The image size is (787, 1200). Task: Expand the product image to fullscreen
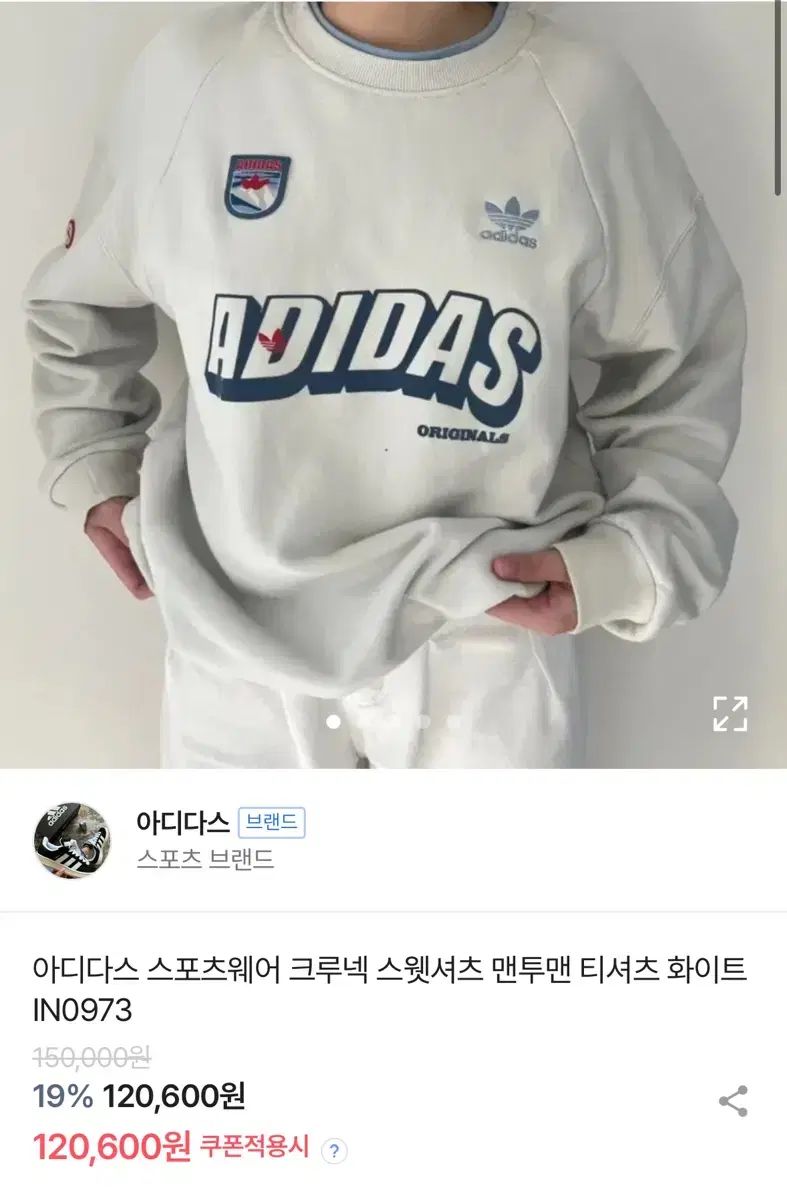730,714
